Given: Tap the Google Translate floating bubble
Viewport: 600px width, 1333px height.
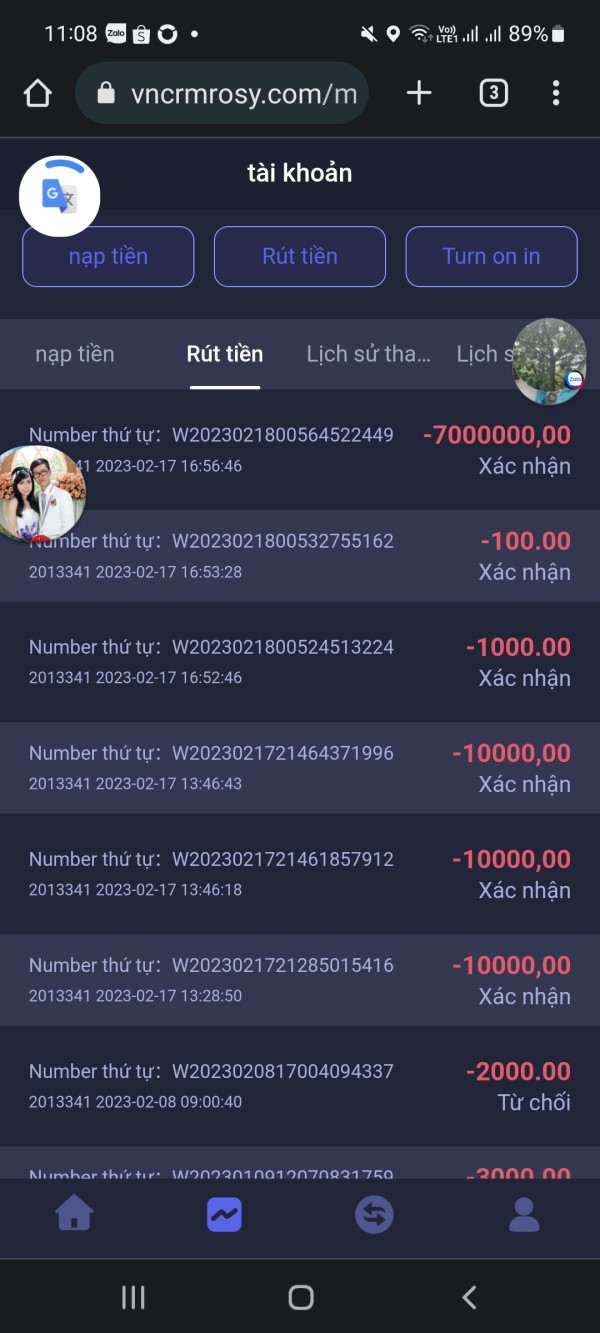Looking at the screenshot, I should 59,196.
